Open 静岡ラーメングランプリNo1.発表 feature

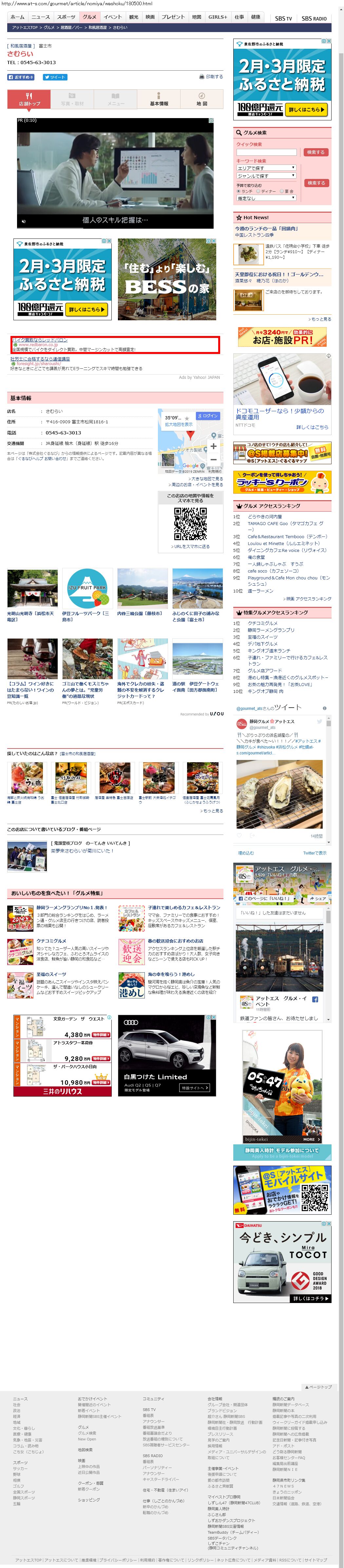71,907
